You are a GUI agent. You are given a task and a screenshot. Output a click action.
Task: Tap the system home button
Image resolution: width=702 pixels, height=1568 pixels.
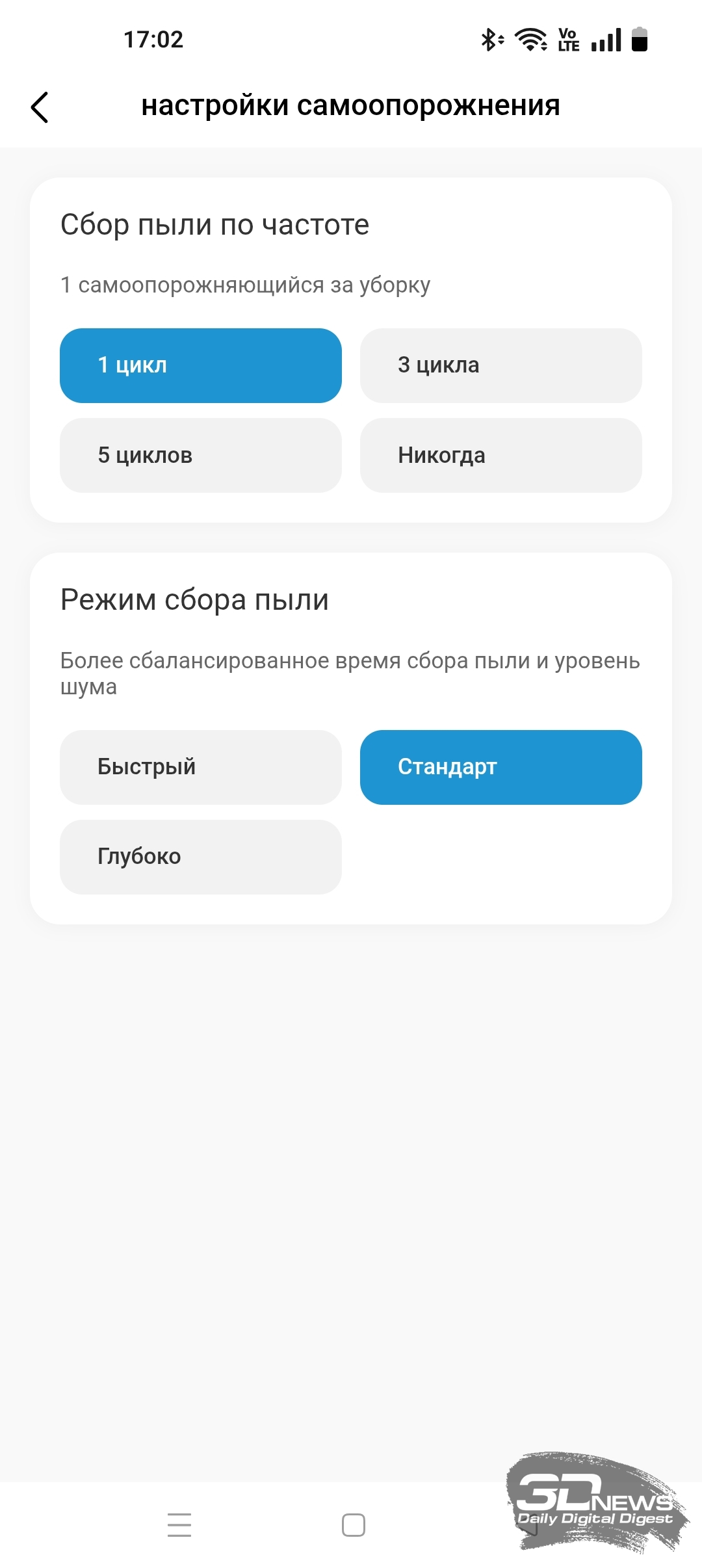[354, 1525]
